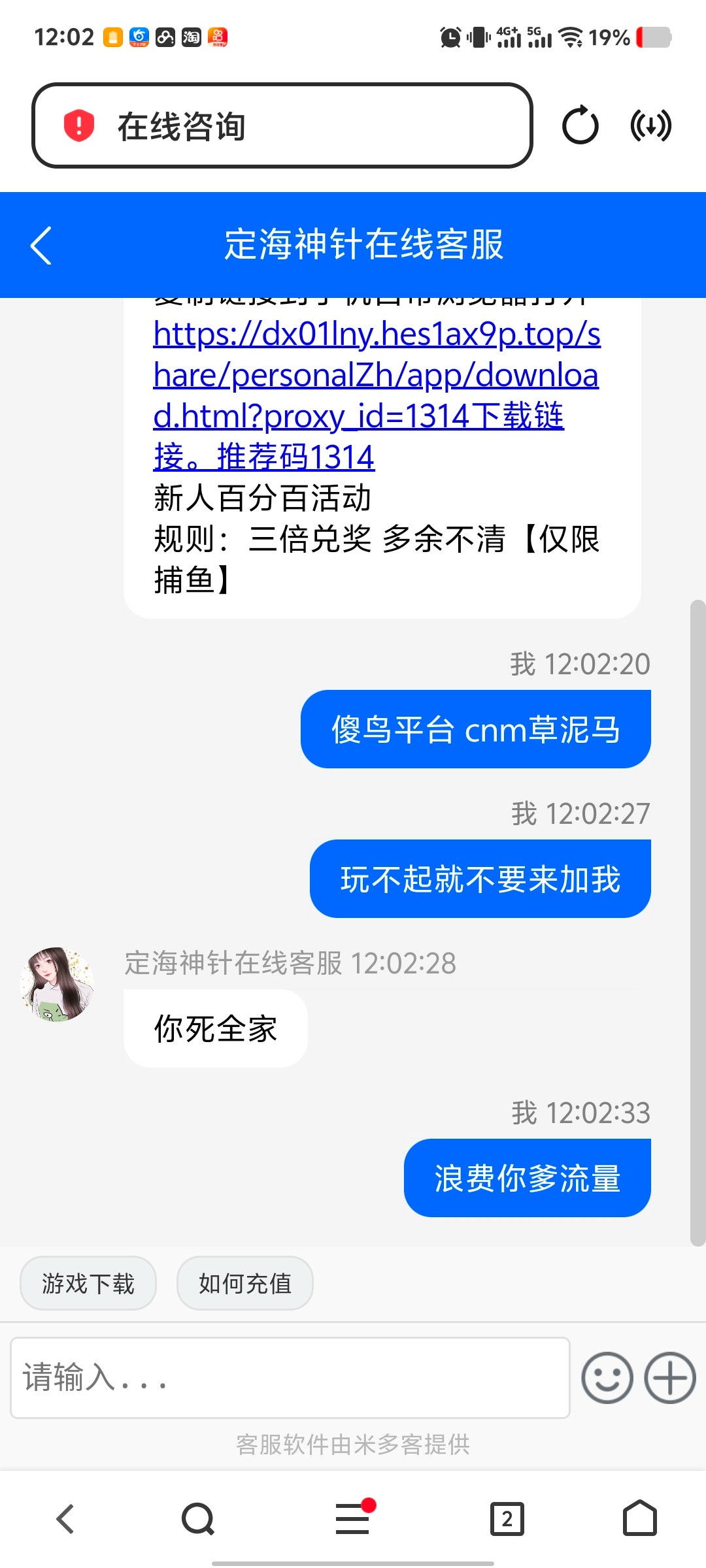This screenshot has height=1568, width=706.
Task: Tap the back arrow in bottom navigation bar
Action: [64, 1518]
